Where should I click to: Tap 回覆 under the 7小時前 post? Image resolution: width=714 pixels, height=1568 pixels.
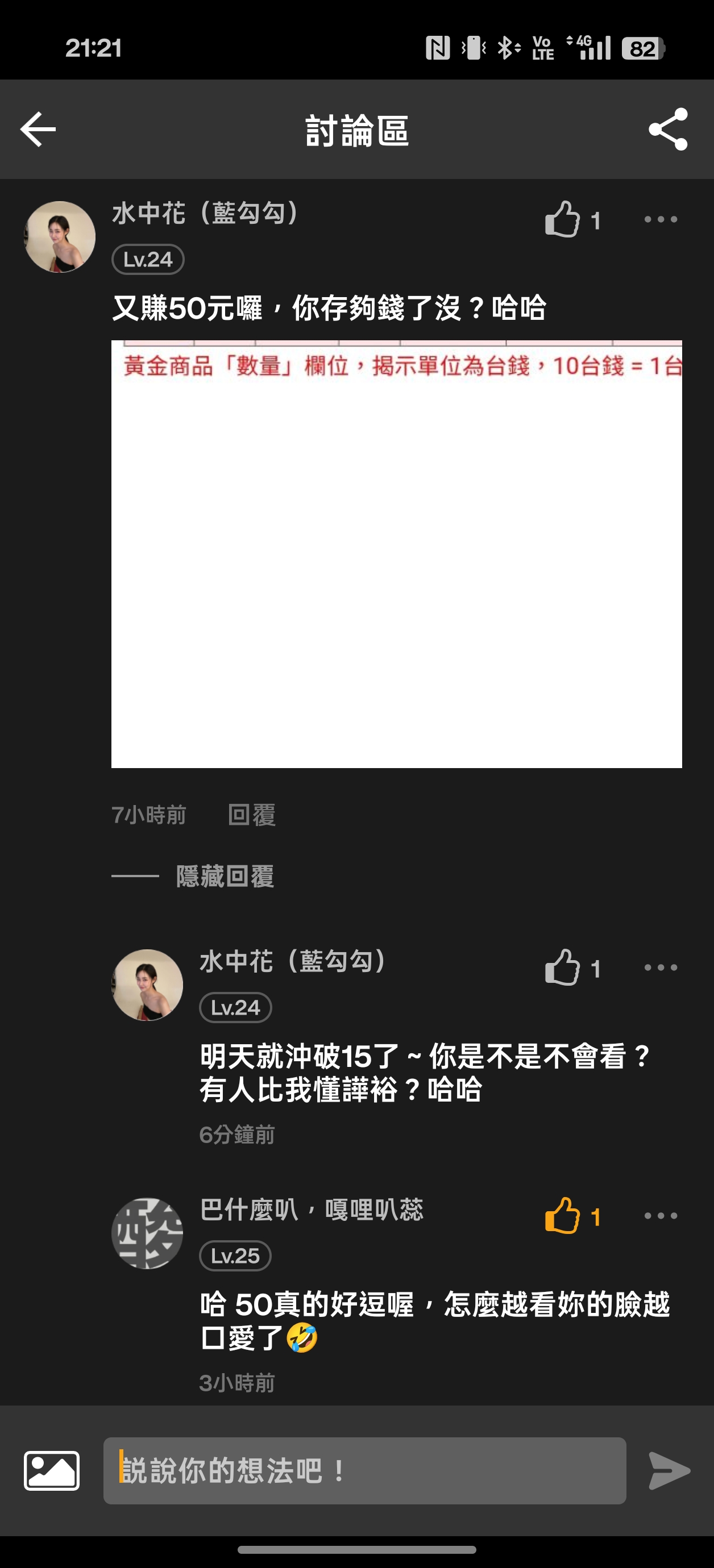[x=252, y=815]
